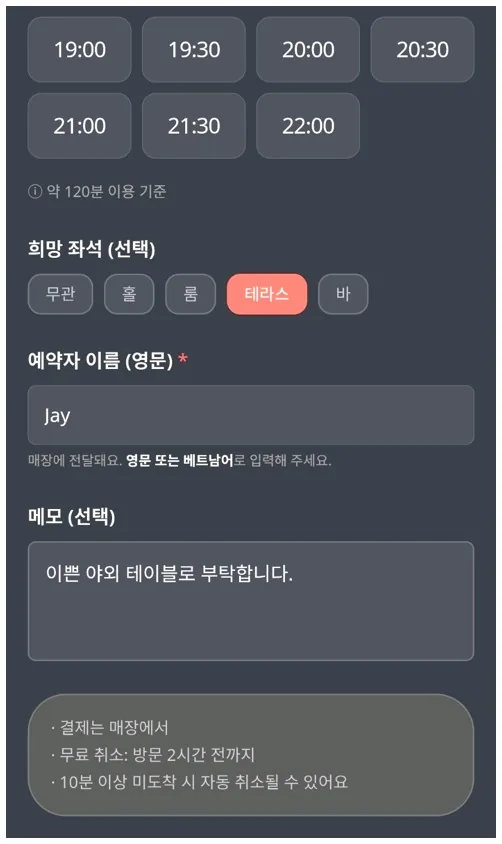This screenshot has width=502, height=844.
Task: Deselect the 테라스 seating chip
Action: pyautogui.click(x=267, y=294)
